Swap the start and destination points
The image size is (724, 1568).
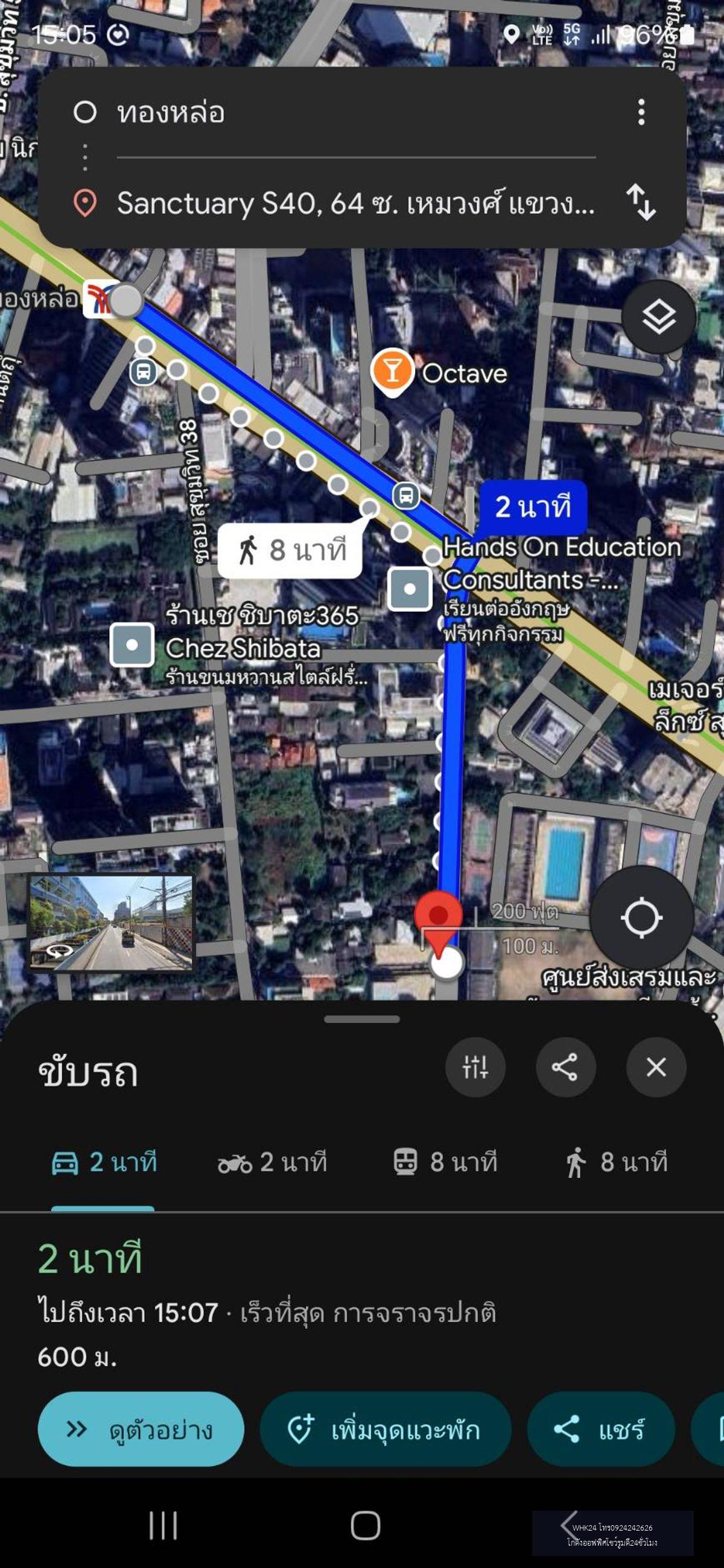coord(641,202)
